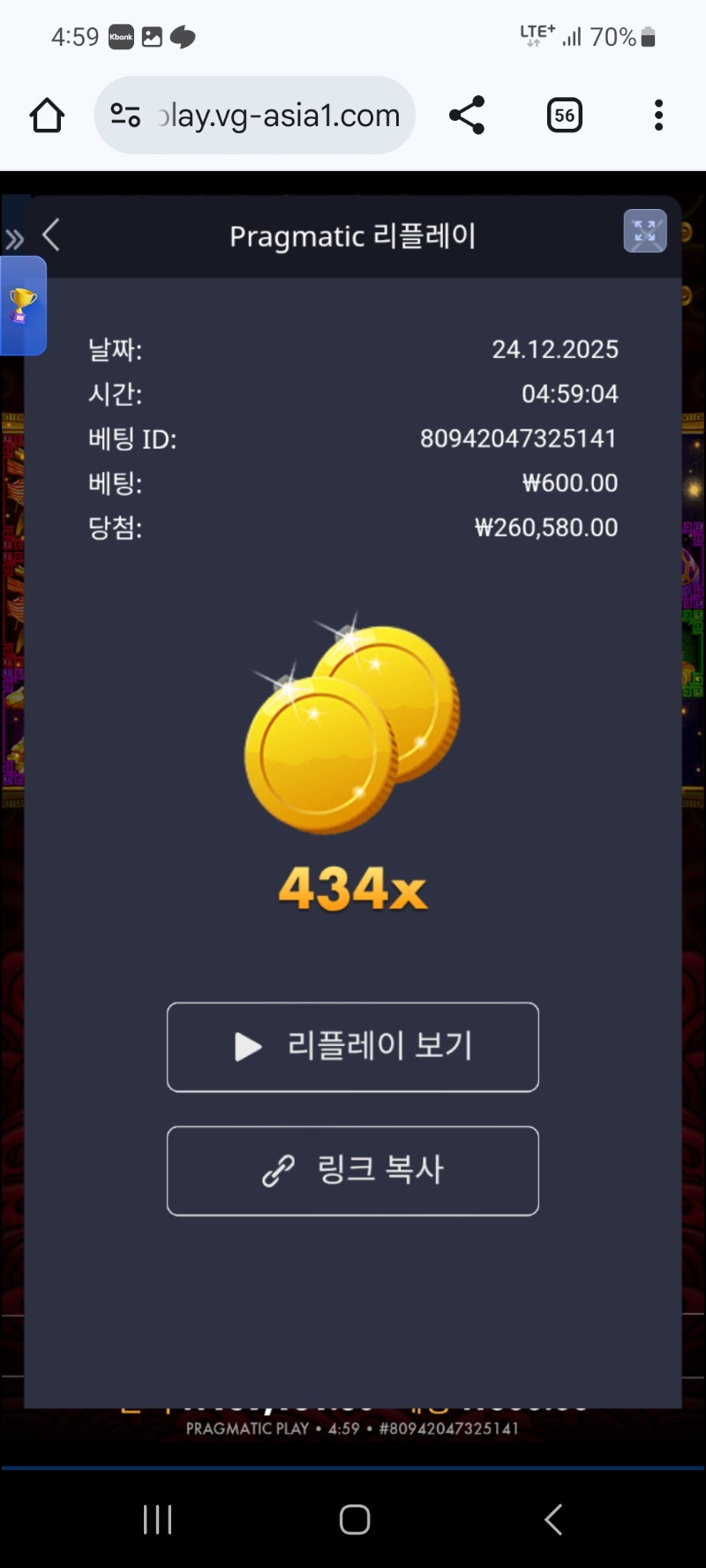
Task: Tap system back button
Action: pos(553,1519)
